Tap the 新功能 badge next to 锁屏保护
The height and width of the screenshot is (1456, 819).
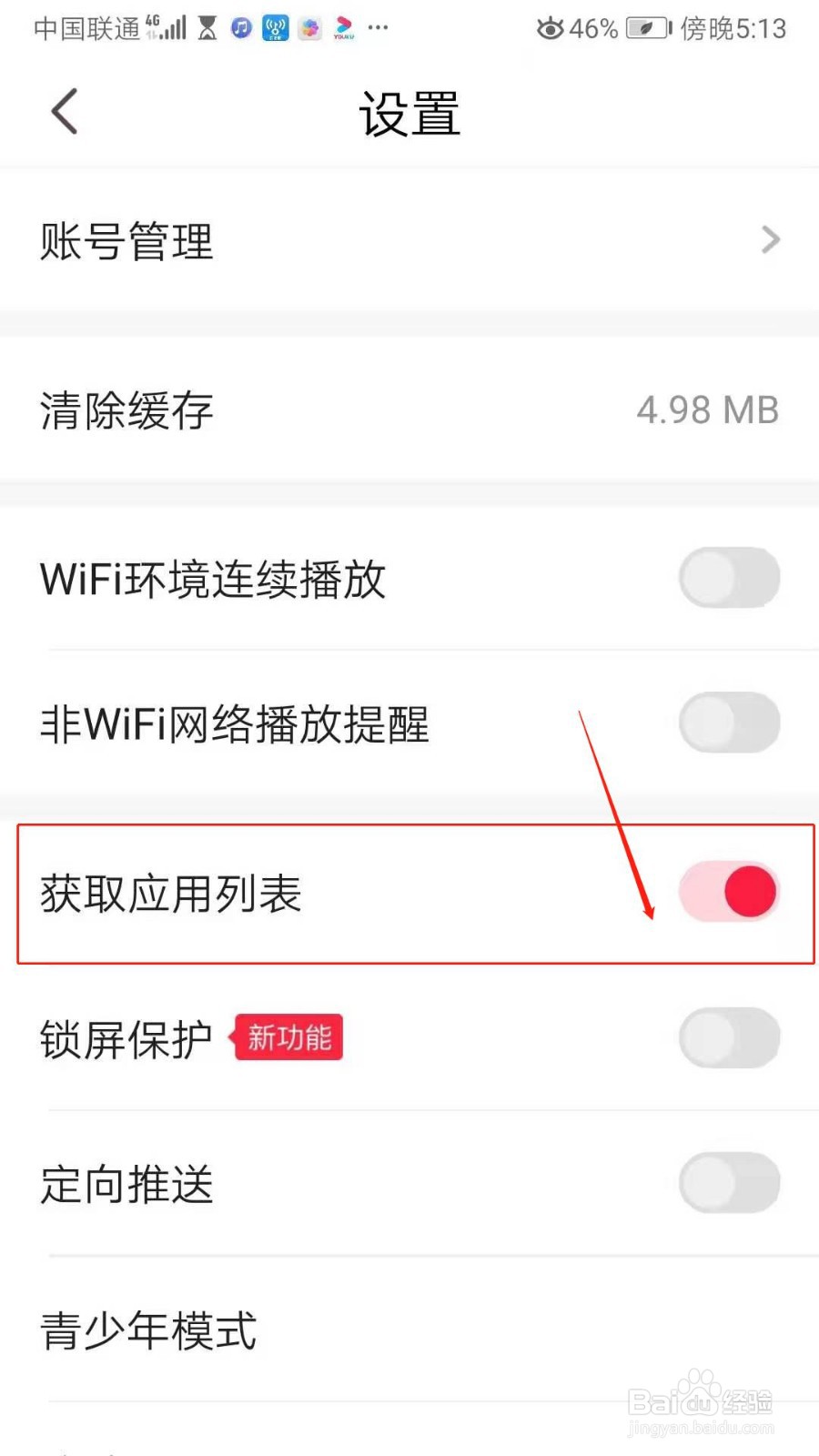288,1036
